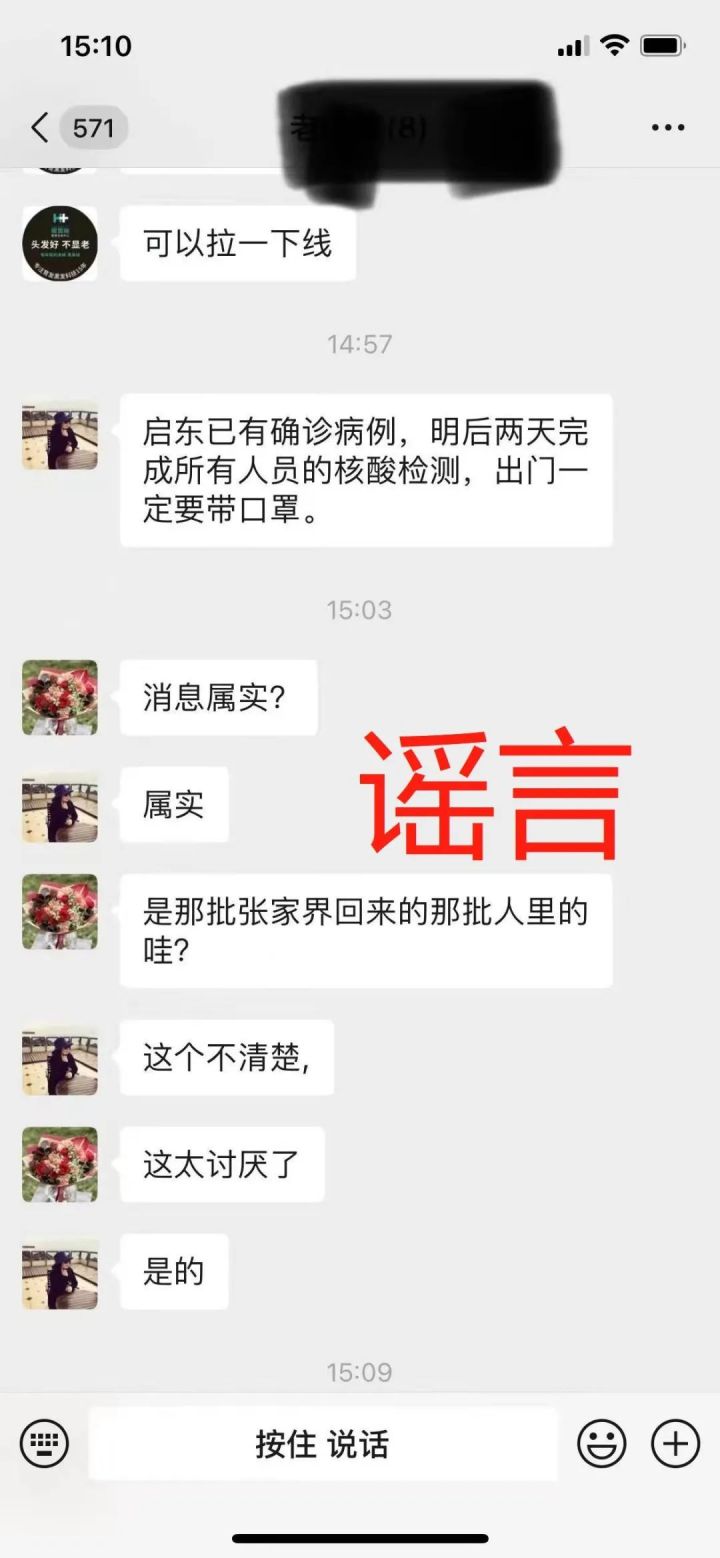The image size is (720, 1558).
Task: Open profile of sender of 可以拉一下线
Action: click(x=60, y=244)
